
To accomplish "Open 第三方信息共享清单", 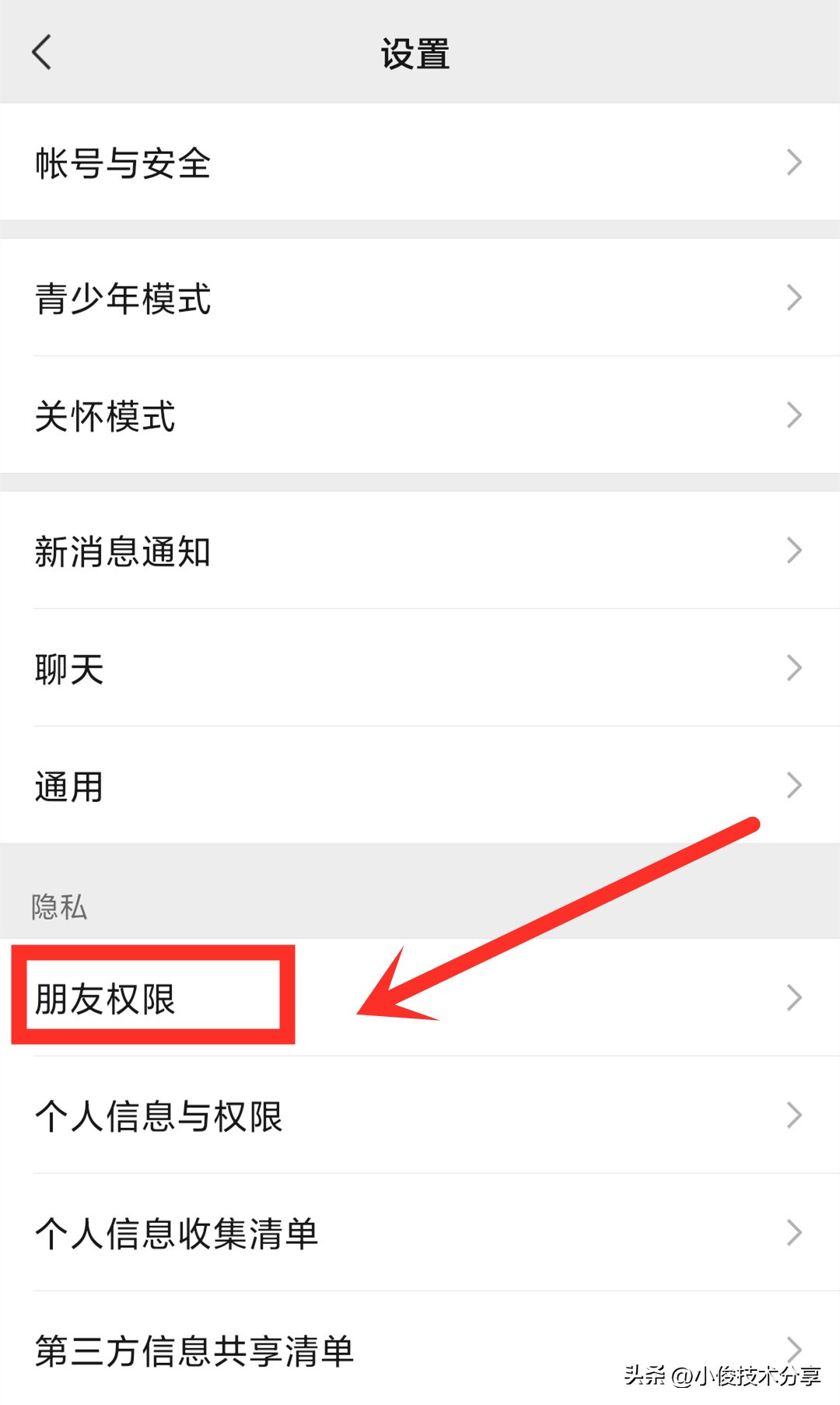I will pyautogui.click(x=420, y=1348).
